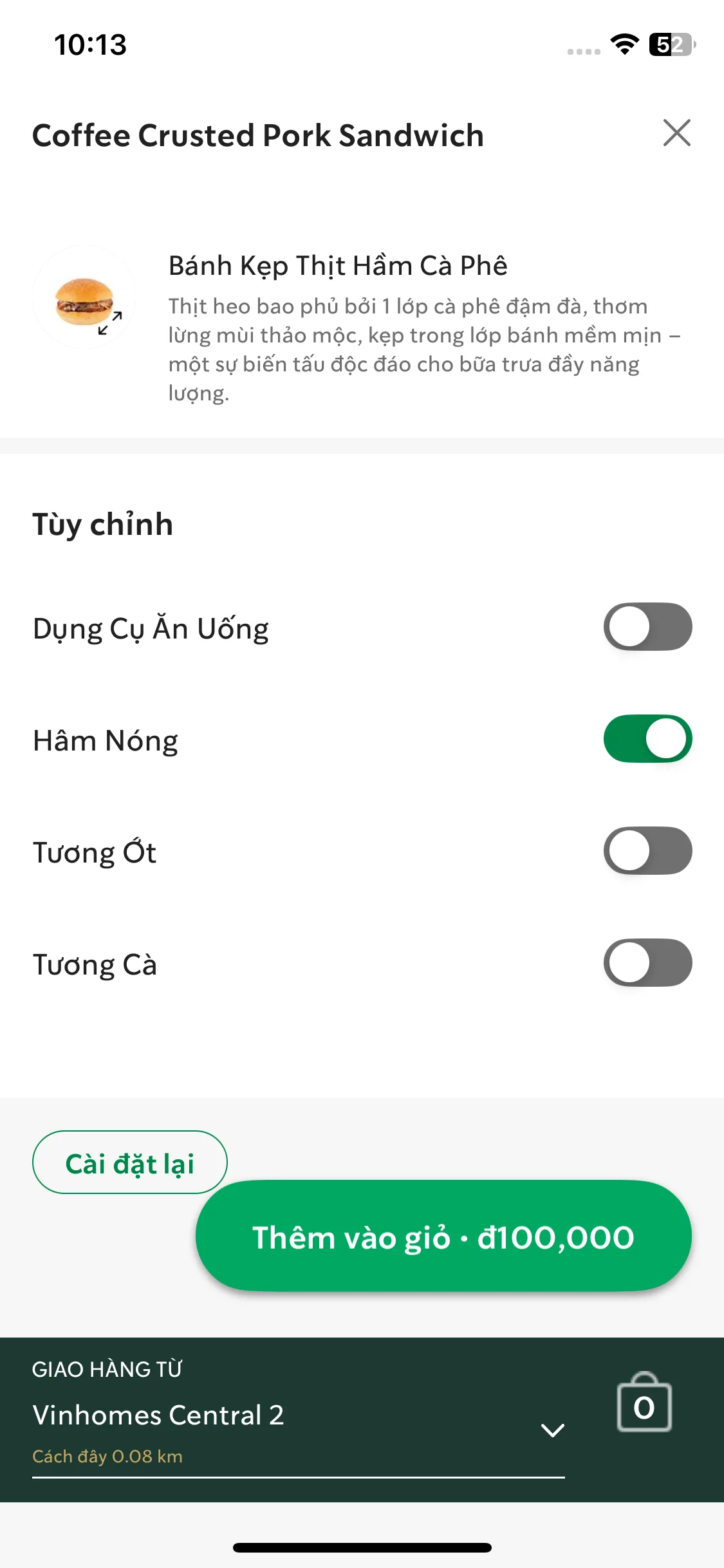
Task: Enable the Dụng Cụ Ăn Uống option
Action: pos(647,627)
